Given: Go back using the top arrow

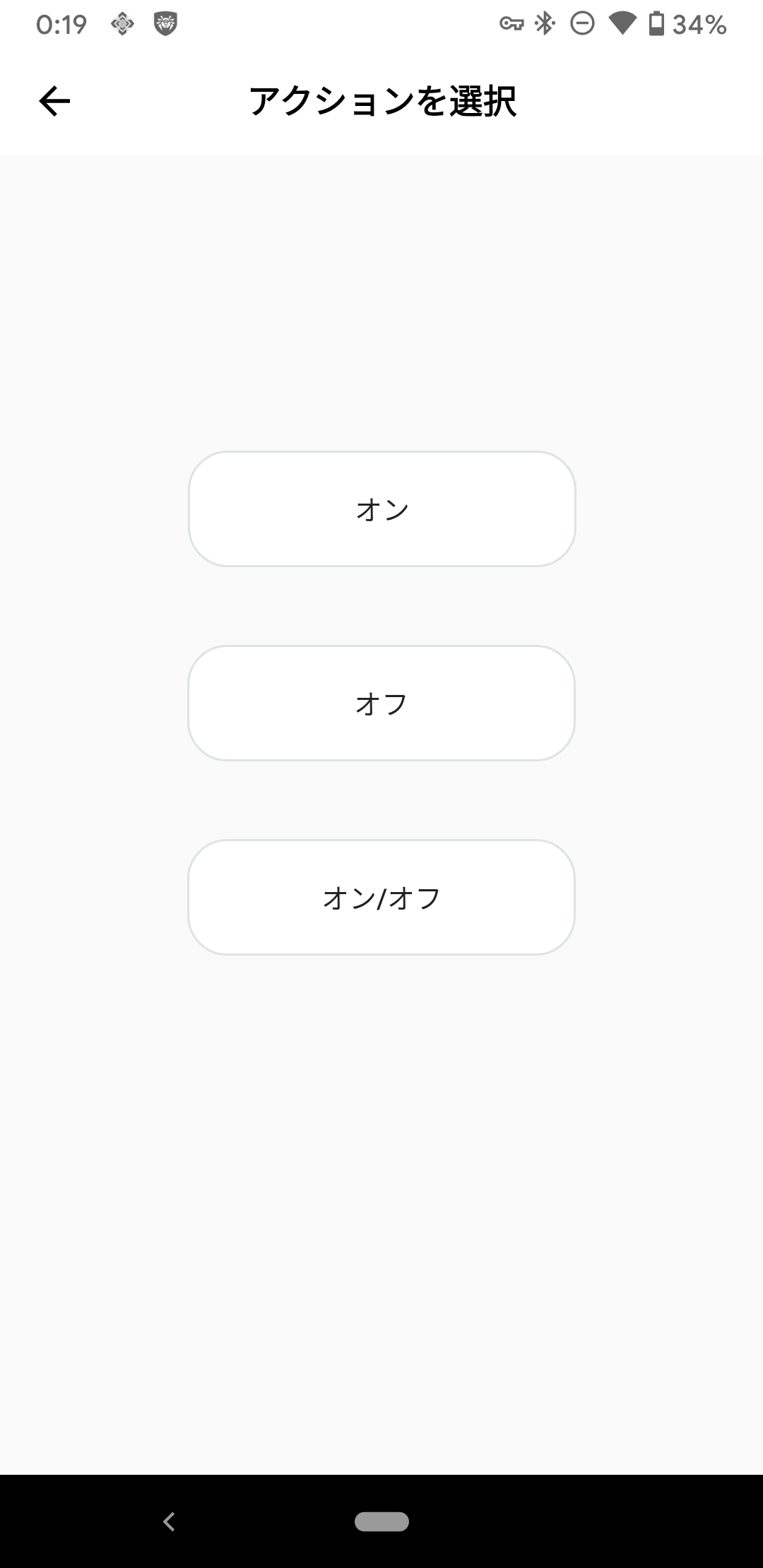Looking at the screenshot, I should pyautogui.click(x=54, y=102).
